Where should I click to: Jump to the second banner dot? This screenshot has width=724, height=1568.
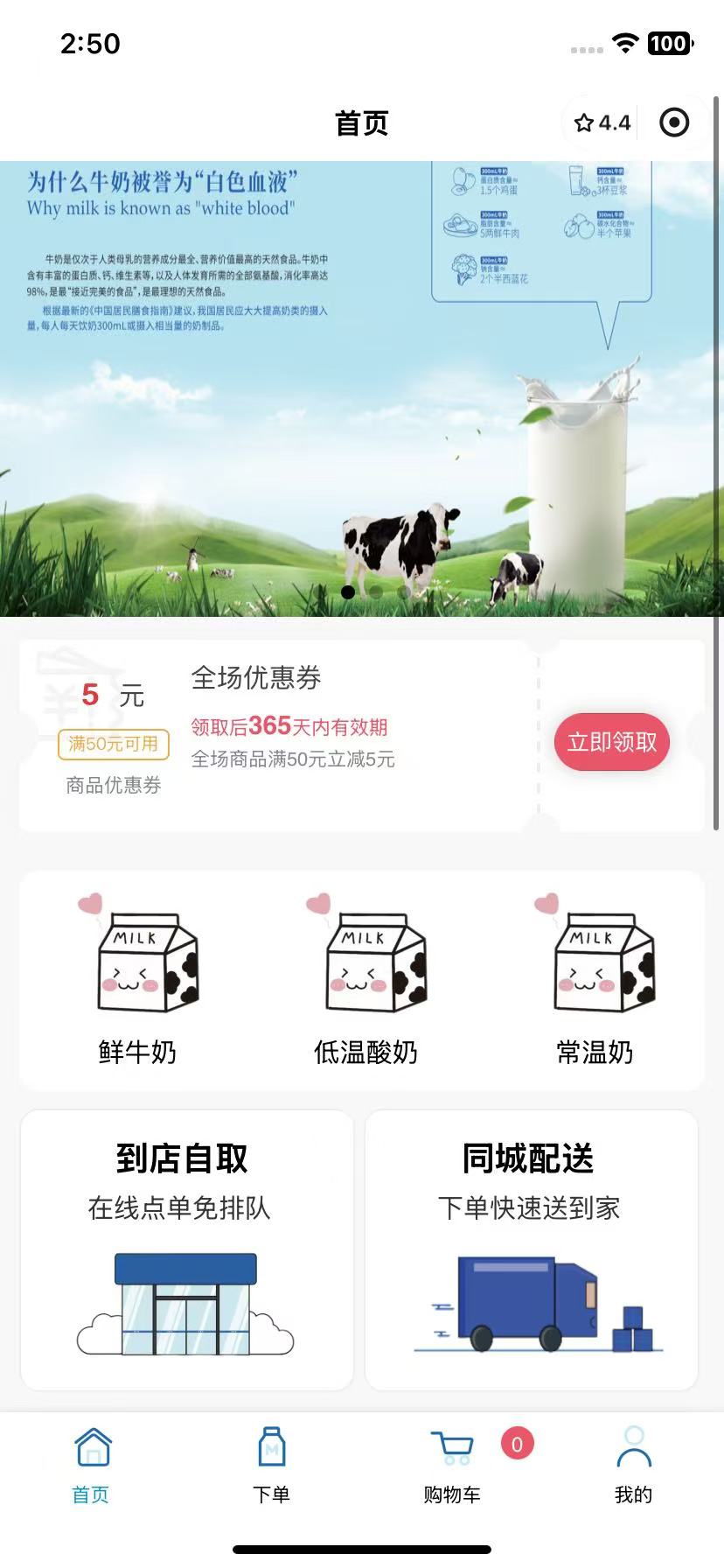click(376, 591)
